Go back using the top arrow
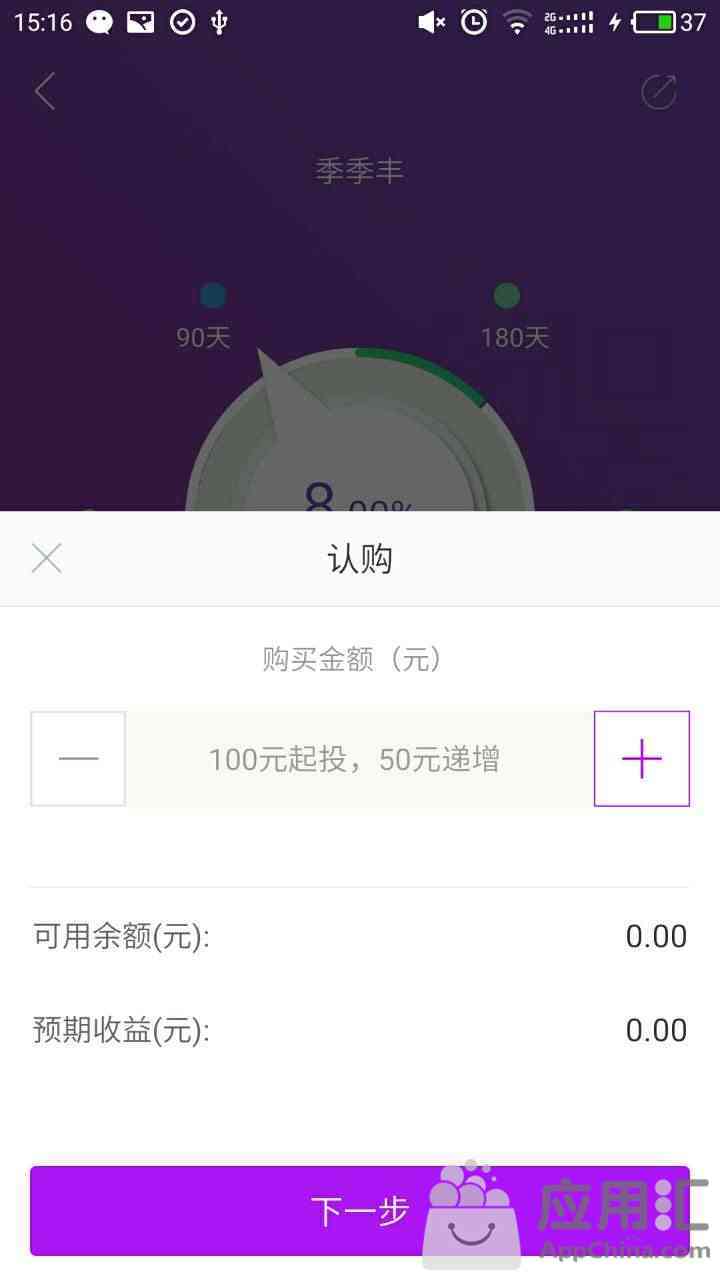 45,92
